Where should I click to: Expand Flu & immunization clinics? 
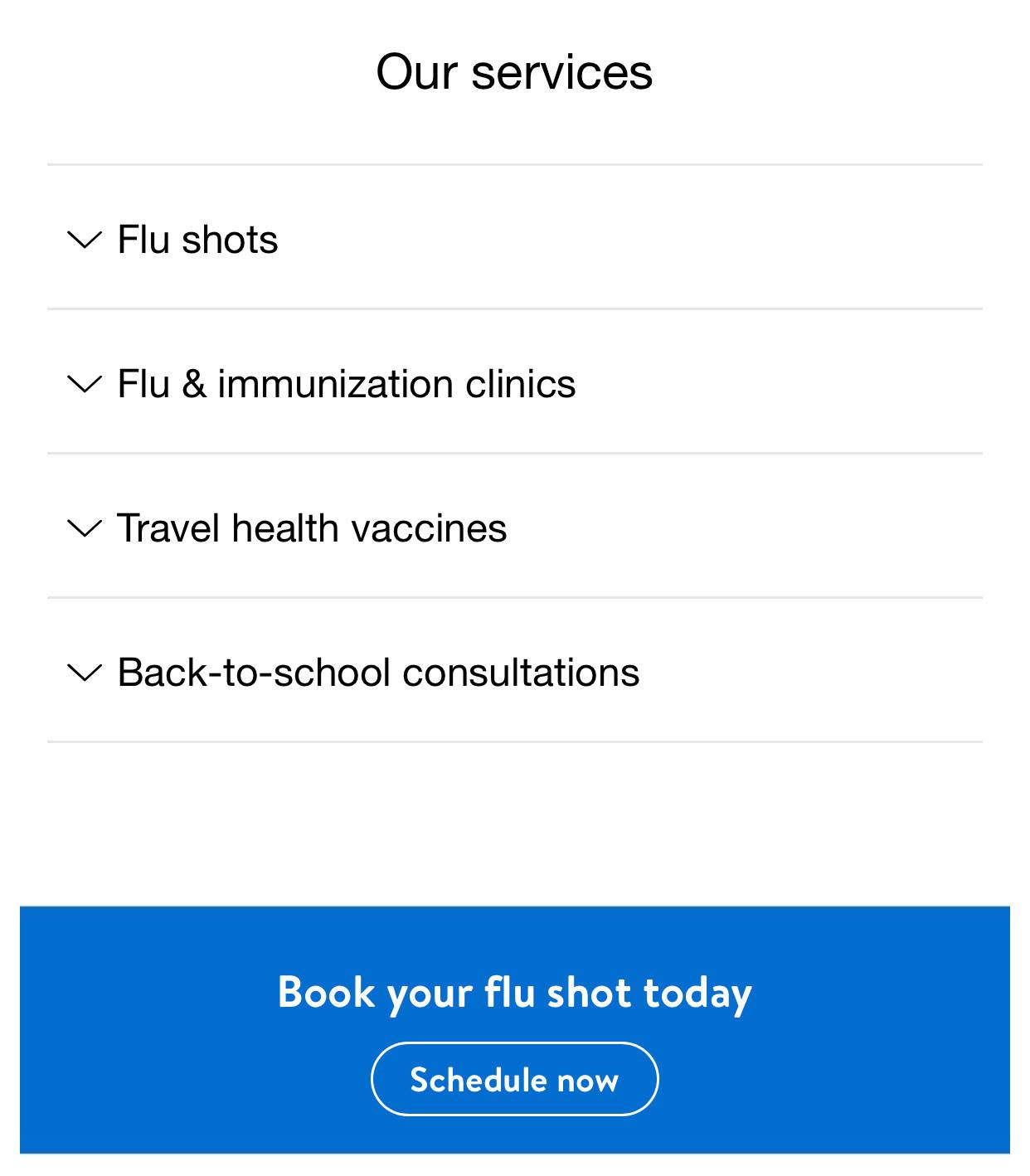pyautogui.click(x=345, y=384)
